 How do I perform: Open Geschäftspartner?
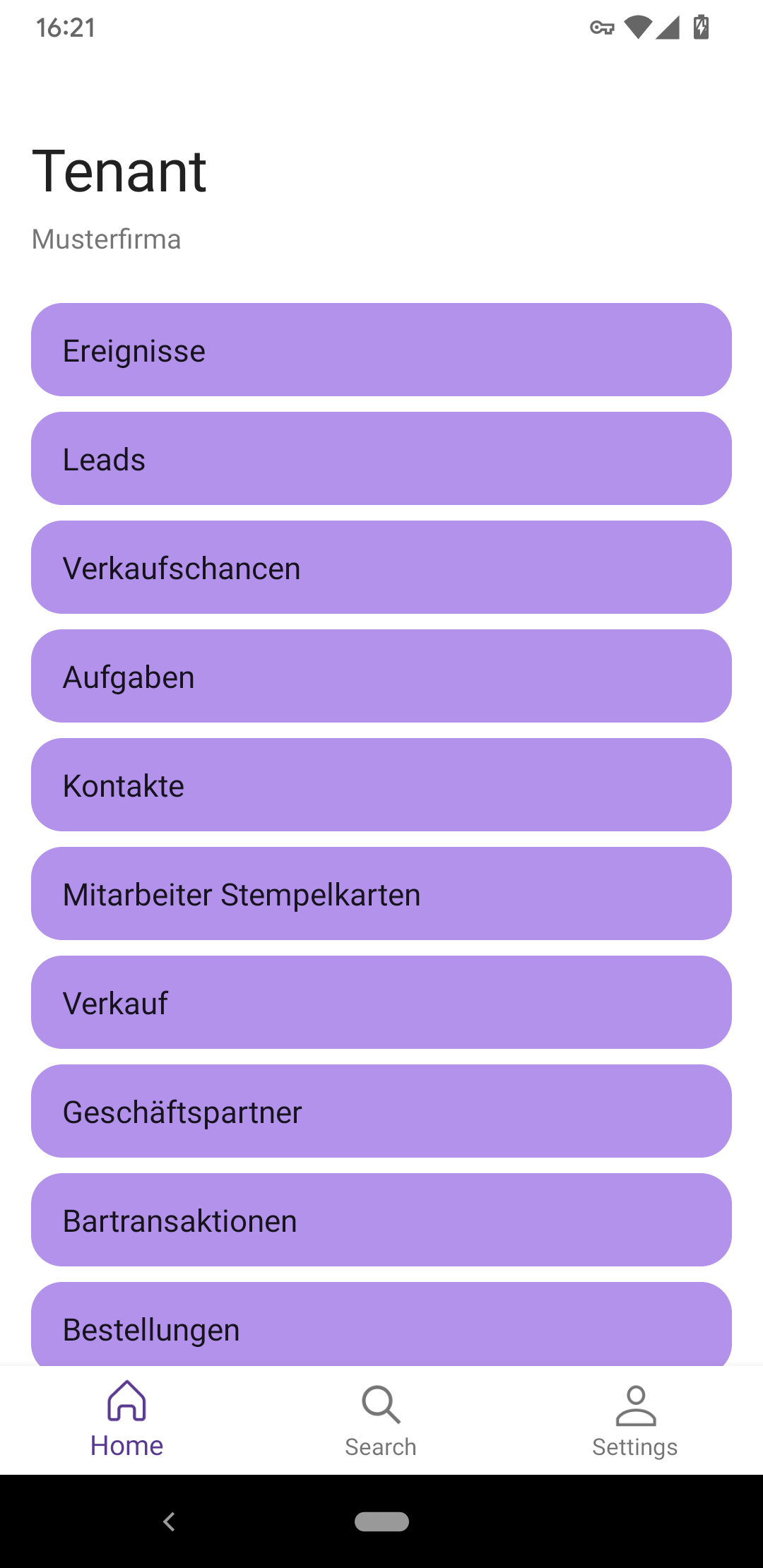tap(381, 1111)
